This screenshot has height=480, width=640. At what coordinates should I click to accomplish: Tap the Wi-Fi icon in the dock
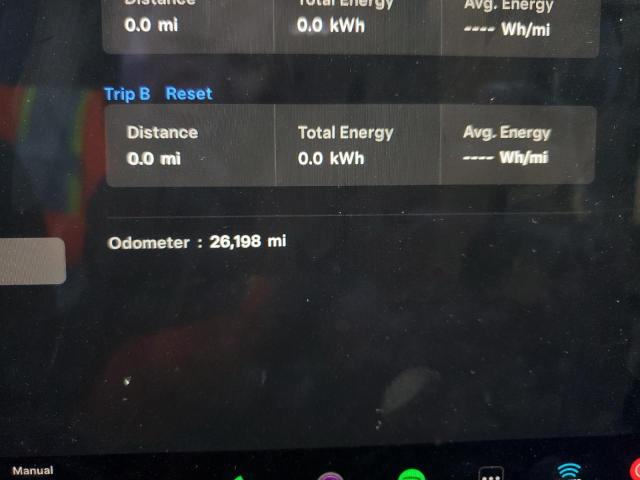pyautogui.click(x=569, y=471)
